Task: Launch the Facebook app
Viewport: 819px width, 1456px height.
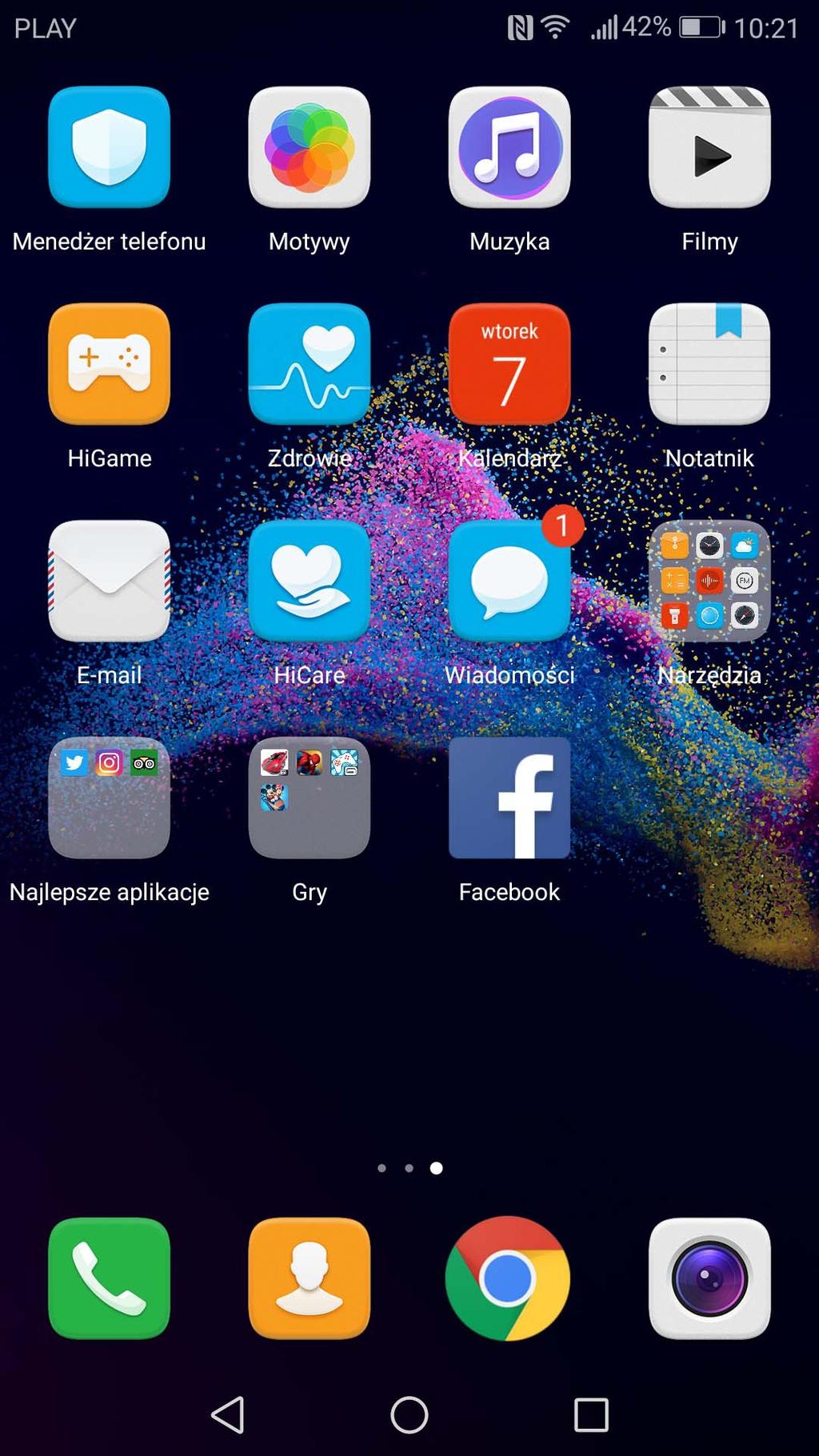Action: point(509,798)
